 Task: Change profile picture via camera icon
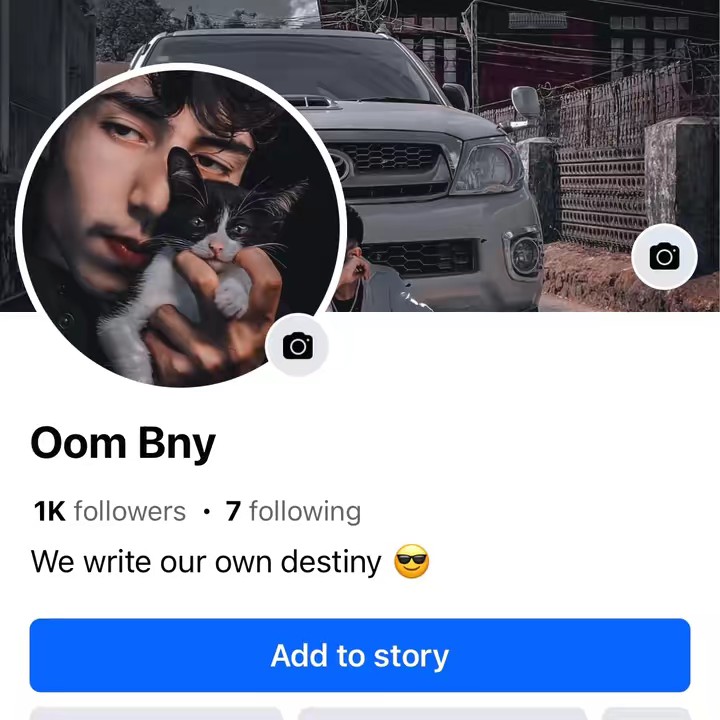tap(297, 346)
